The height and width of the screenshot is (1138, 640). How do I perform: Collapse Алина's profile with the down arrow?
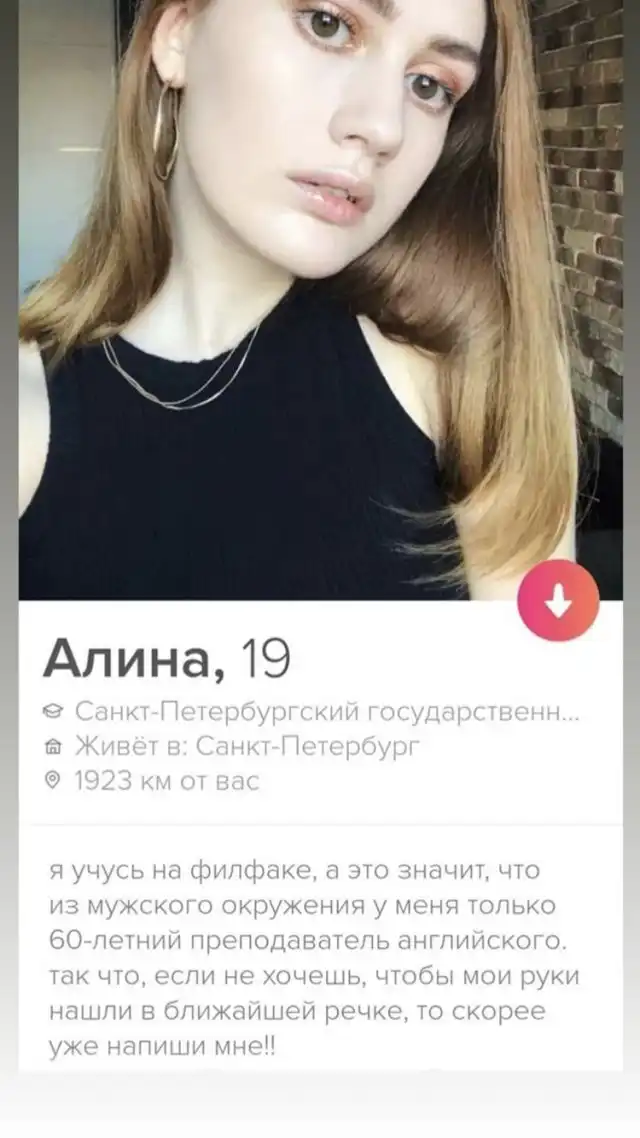558,601
